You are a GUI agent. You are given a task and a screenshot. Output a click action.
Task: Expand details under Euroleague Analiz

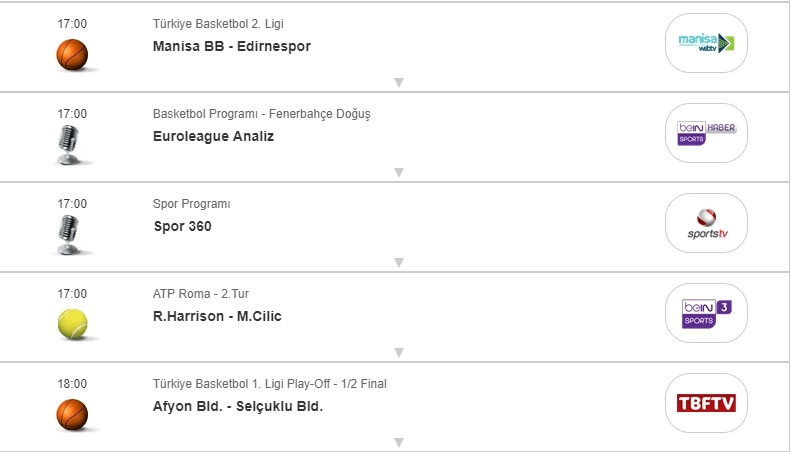click(x=398, y=173)
